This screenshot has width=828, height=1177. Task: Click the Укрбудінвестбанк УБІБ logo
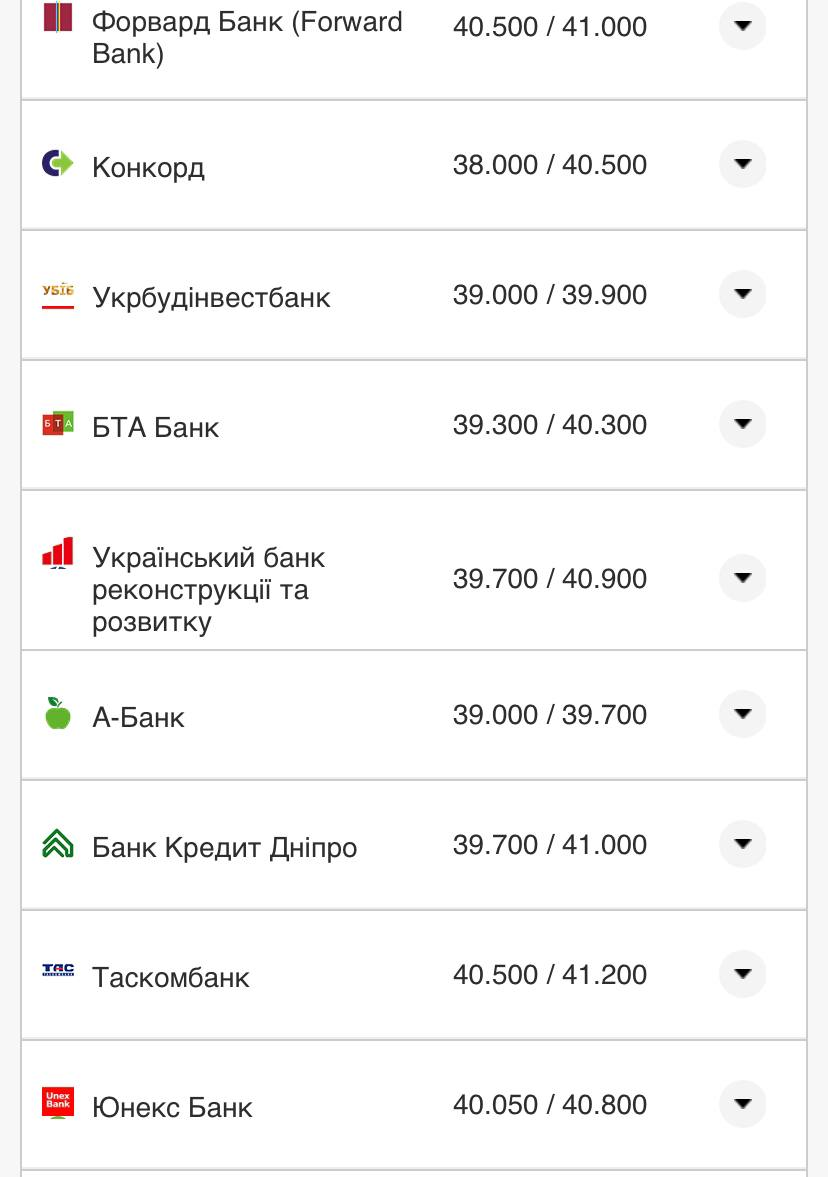coord(57,294)
